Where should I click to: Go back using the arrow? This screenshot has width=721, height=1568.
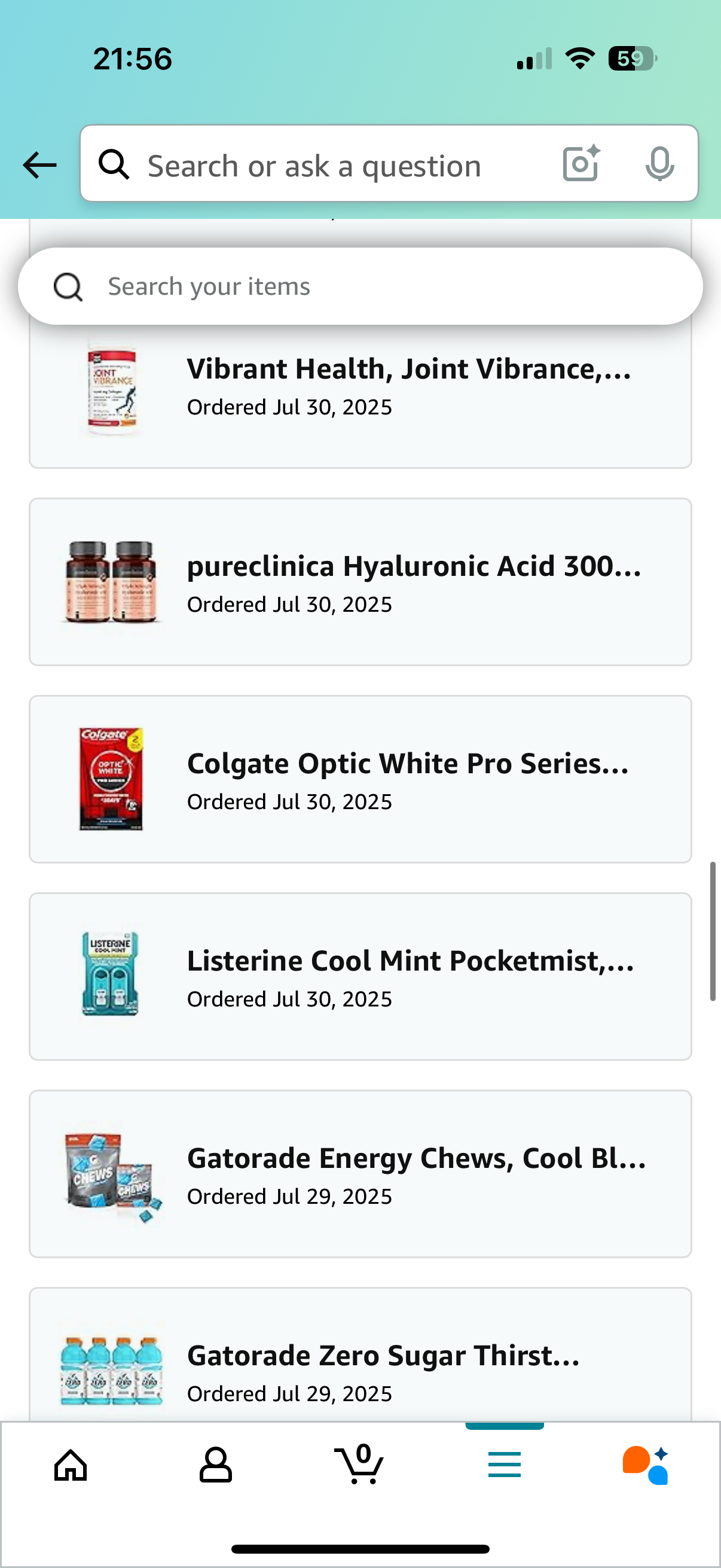[x=39, y=165]
